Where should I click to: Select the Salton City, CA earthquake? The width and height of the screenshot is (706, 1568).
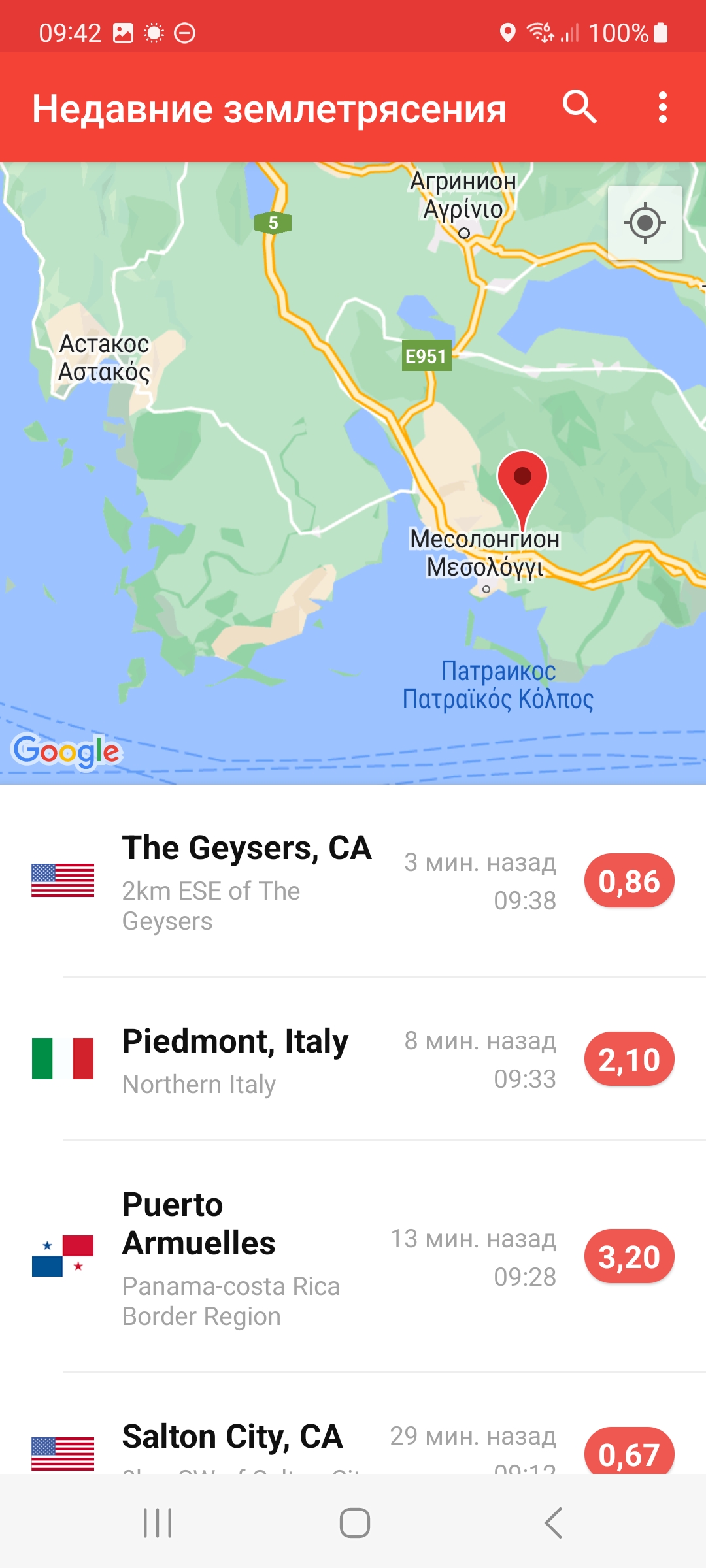pyautogui.click(x=353, y=1444)
